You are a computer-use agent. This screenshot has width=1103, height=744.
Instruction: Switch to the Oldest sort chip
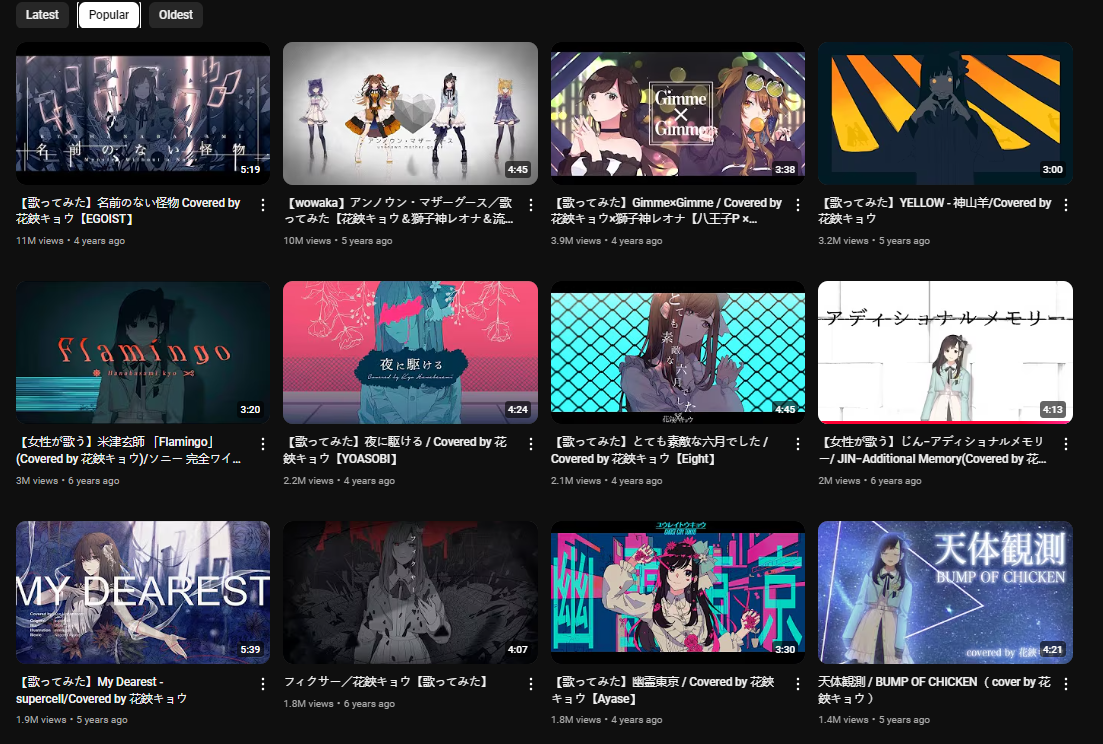(x=176, y=15)
